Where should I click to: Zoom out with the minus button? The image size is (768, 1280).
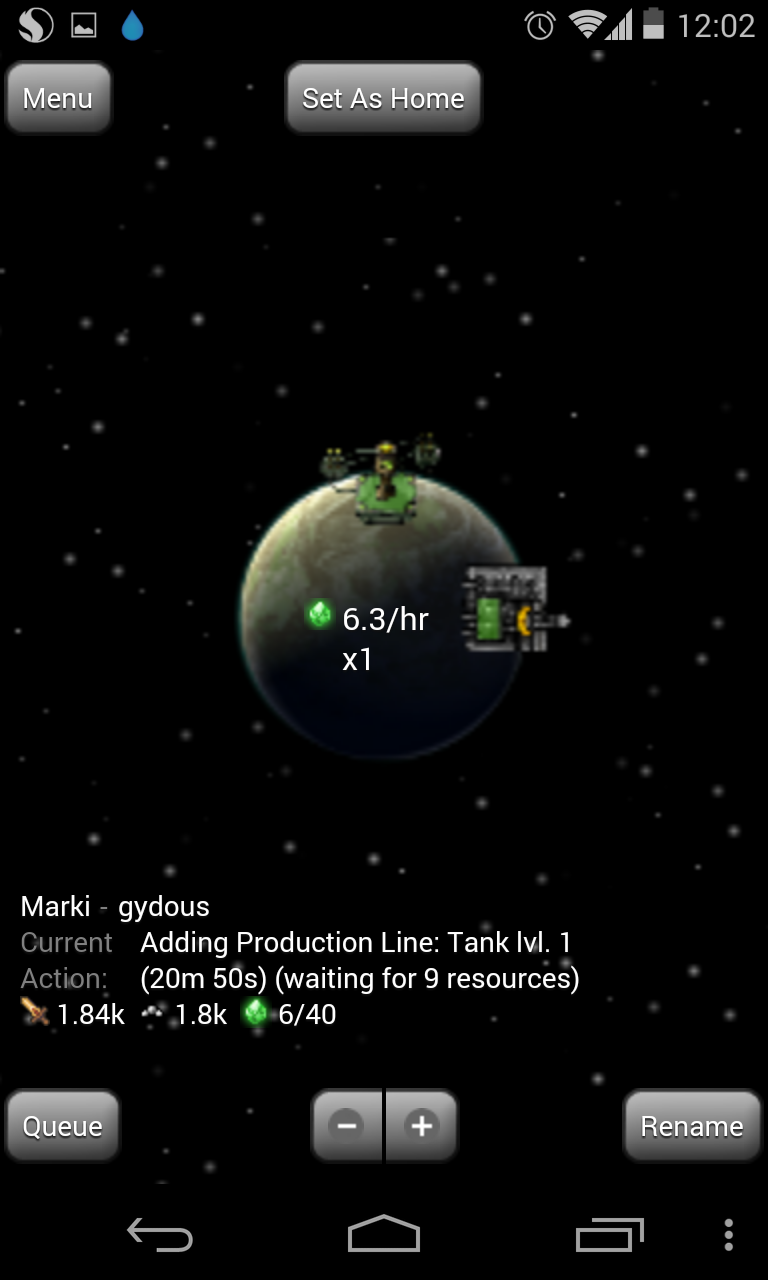pyautogui.click(x=347, y=1126)
